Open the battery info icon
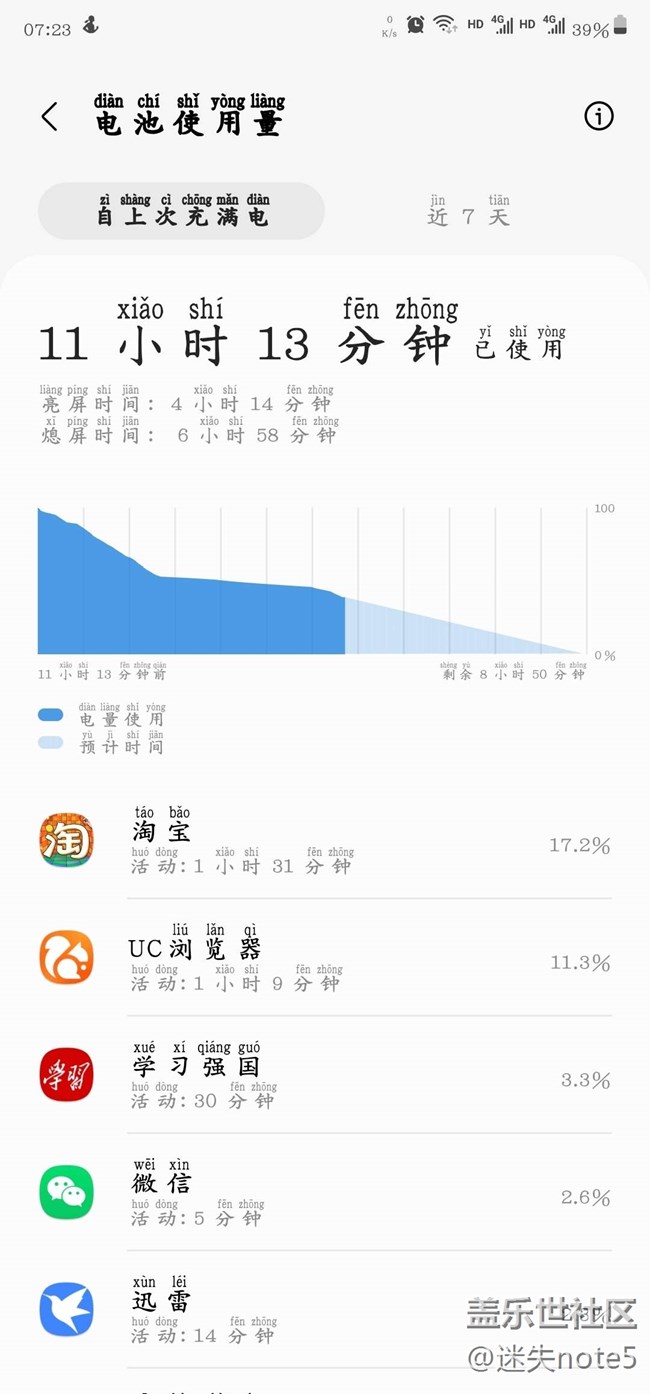 (598, 117)
